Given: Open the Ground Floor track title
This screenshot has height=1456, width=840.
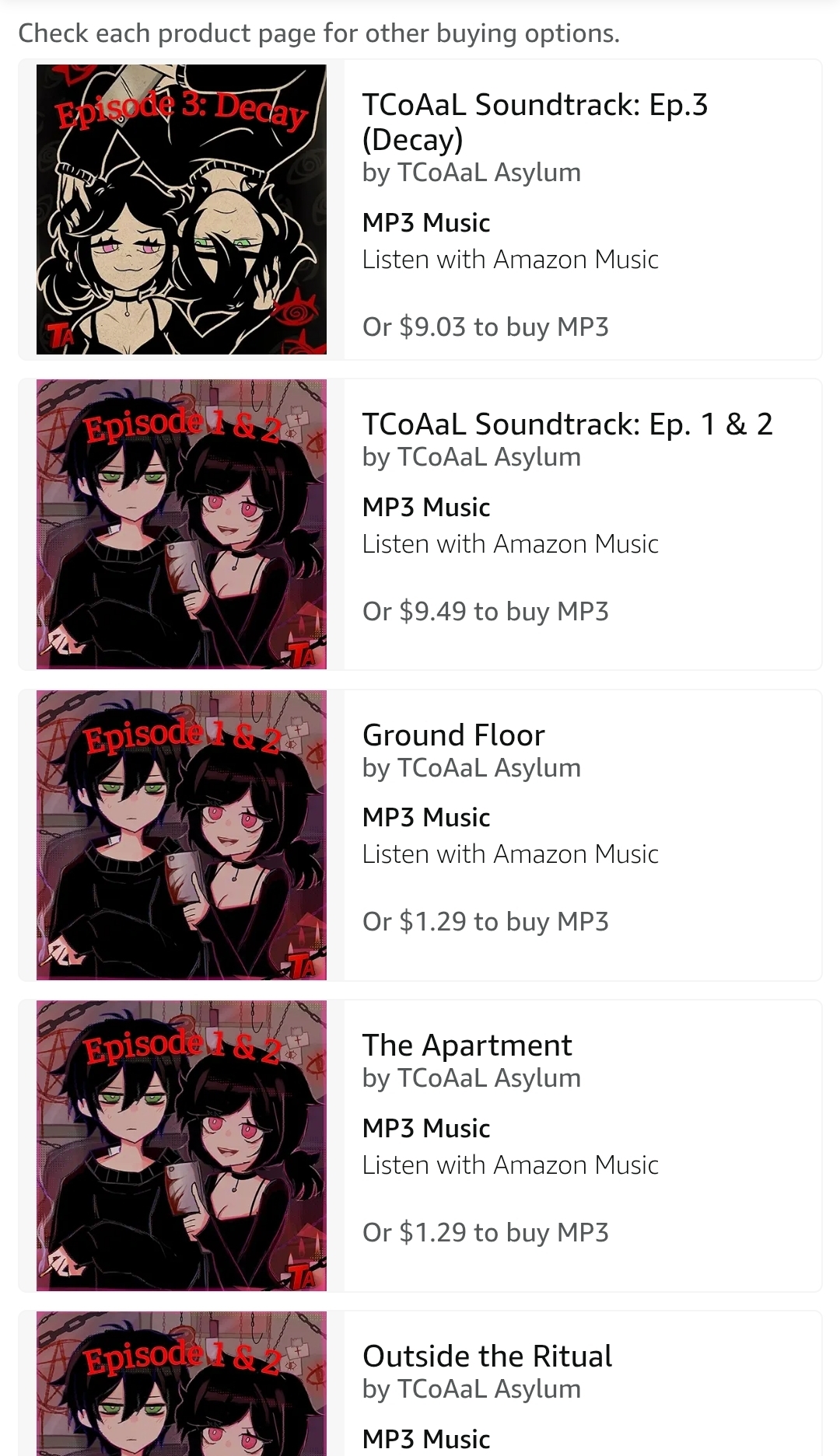Looking at the screenshot, I should tap(453, 735).
